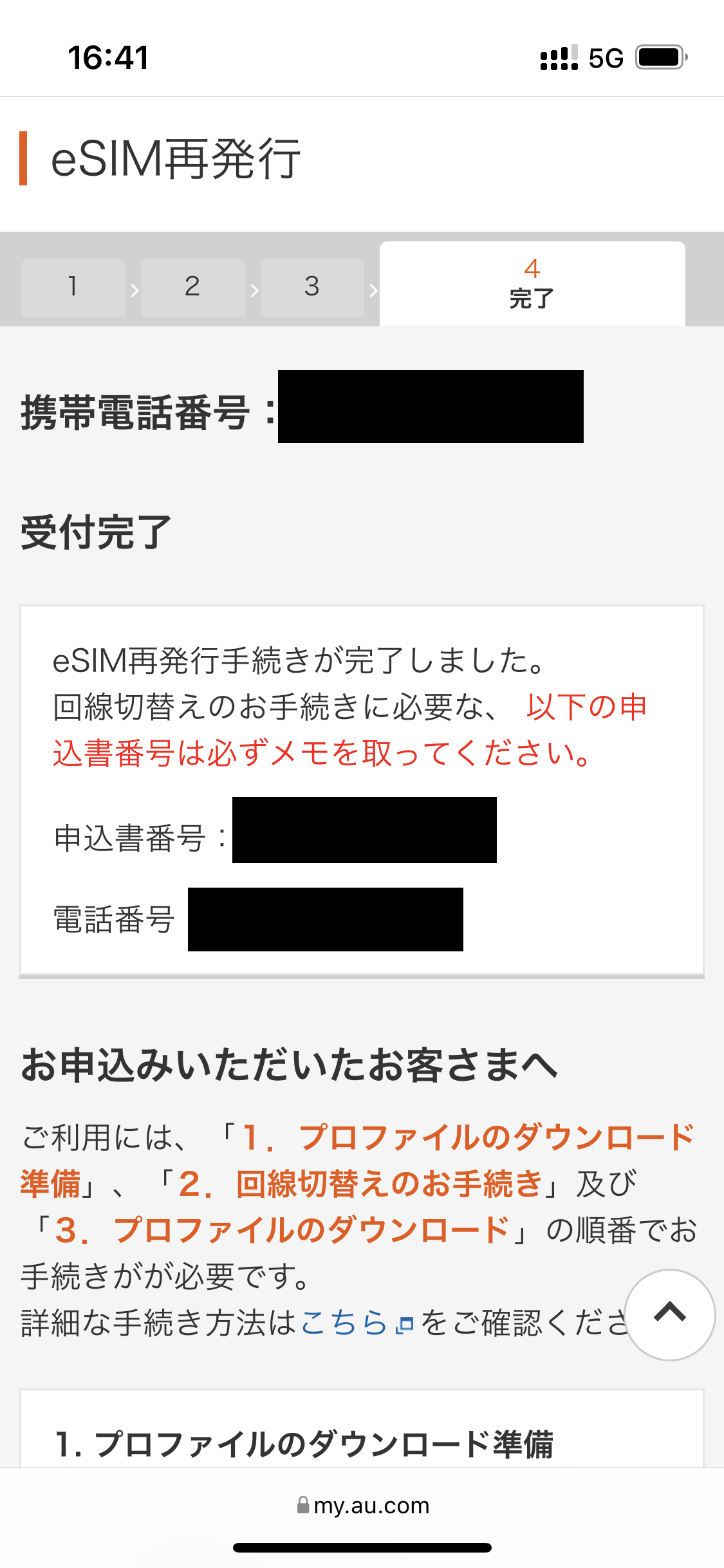This screenshot has width=724, height=1568.
Task: Tap the my.au.com address bar
Action: click(x=363, y=1506)
